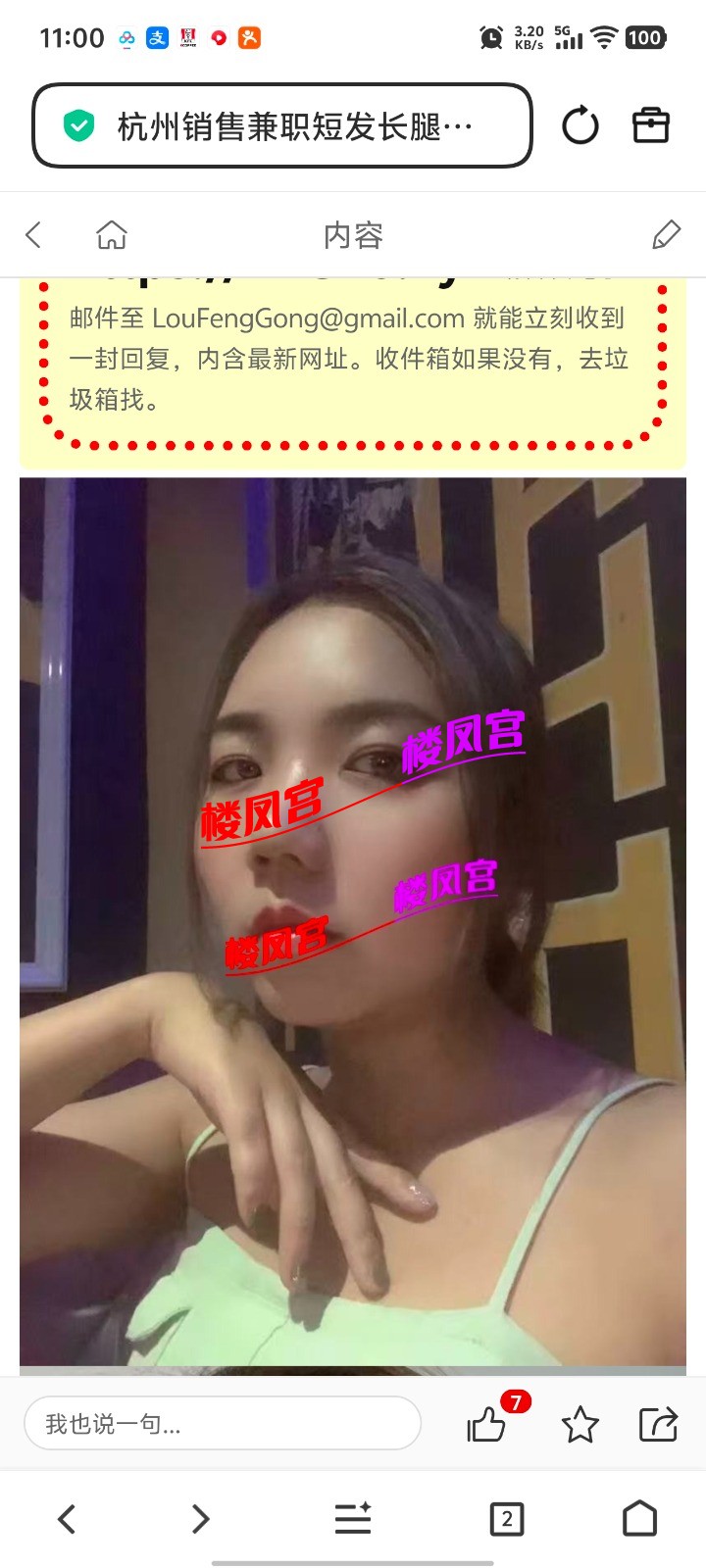Navigate back in browser toolbar
The height and width of the screenshot is (1568, 706).
(67, 1519)
